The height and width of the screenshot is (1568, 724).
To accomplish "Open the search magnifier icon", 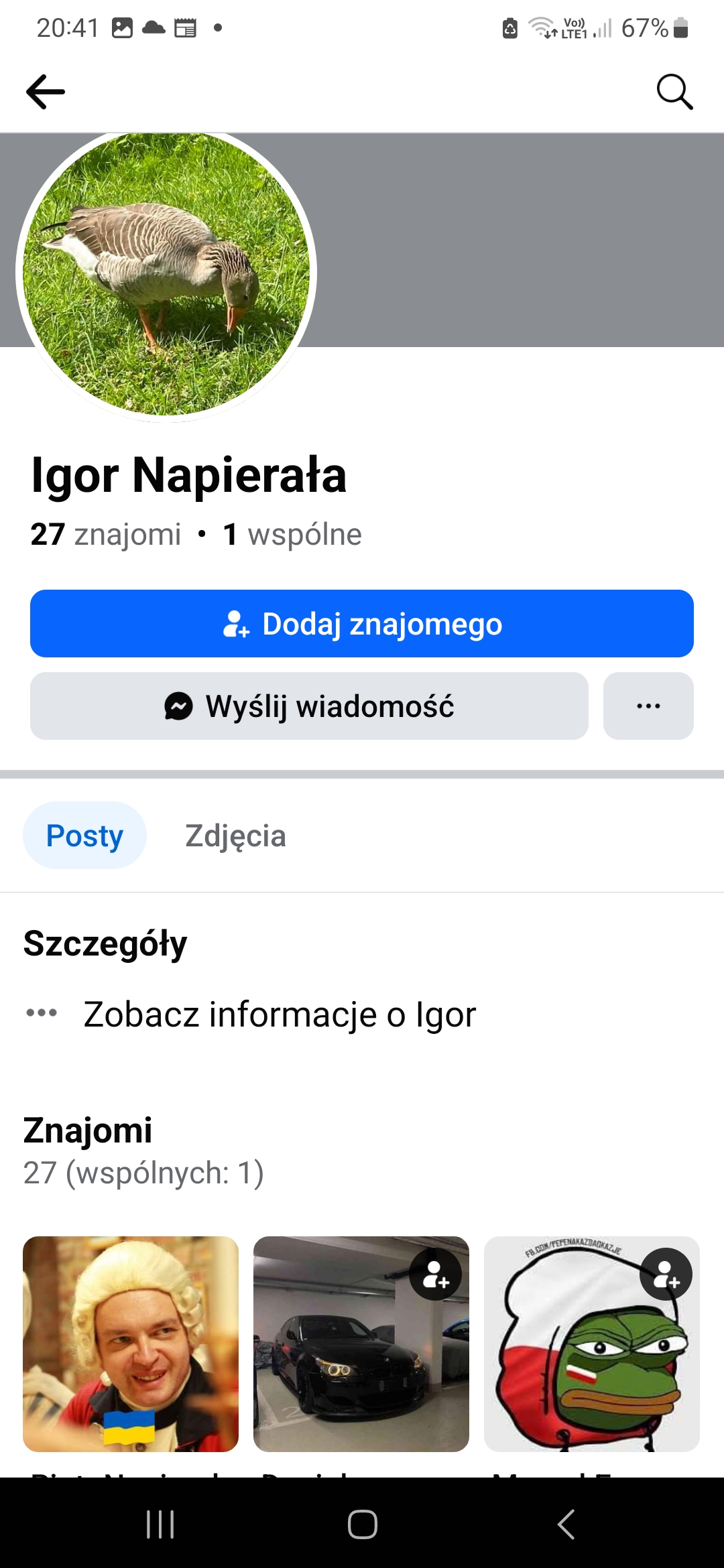I will pos(674,91).
